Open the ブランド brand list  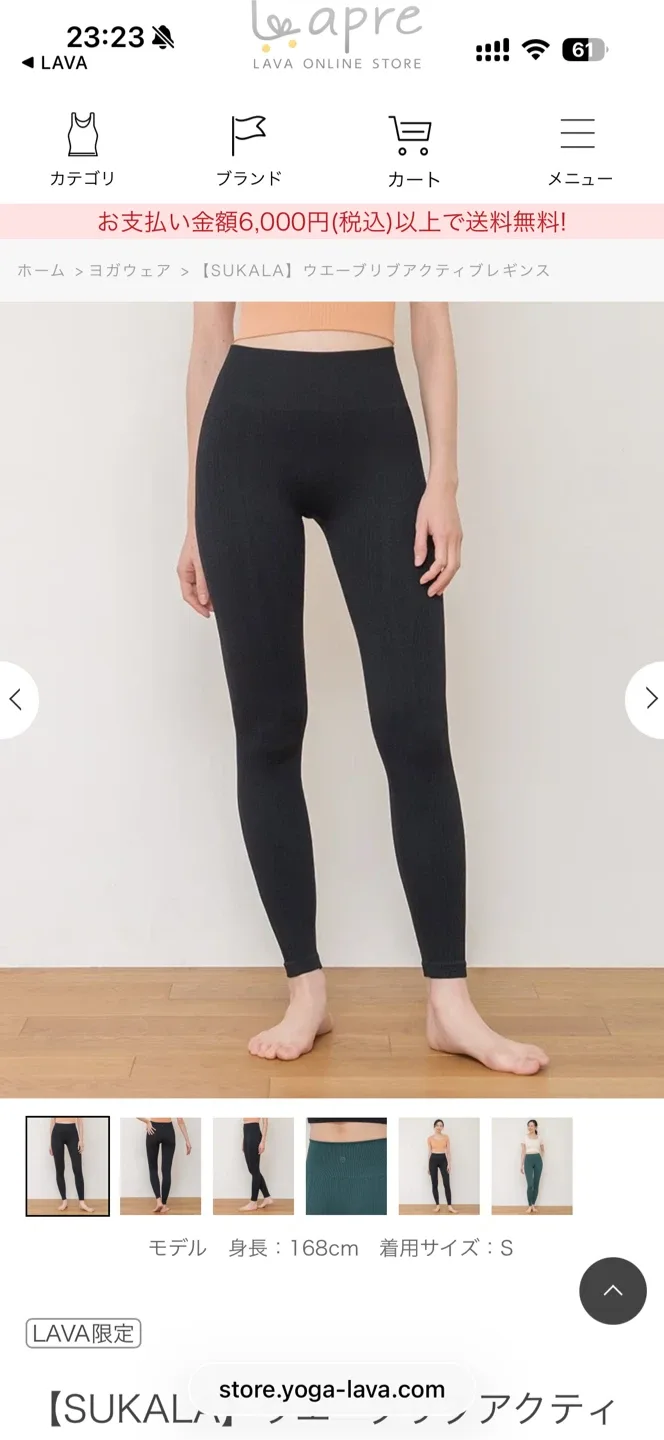(x=248, y=150)
